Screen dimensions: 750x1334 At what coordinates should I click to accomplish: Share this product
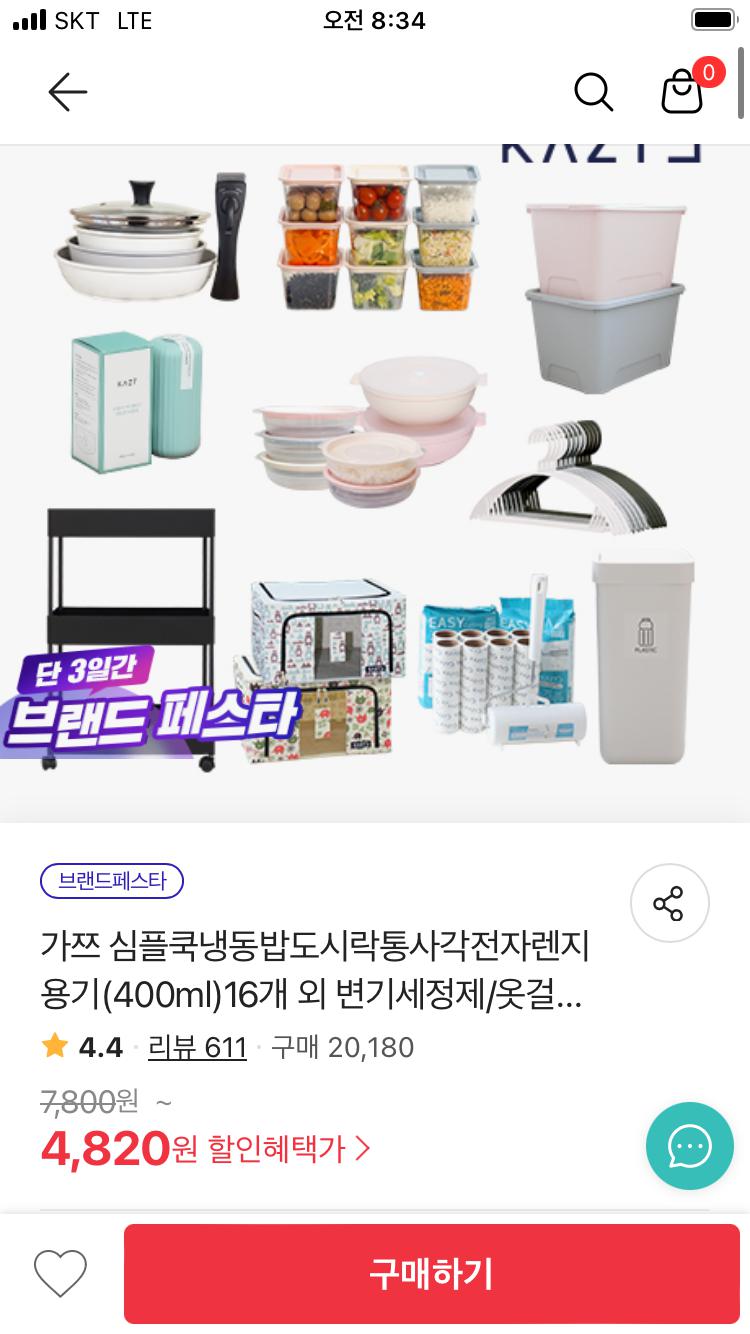(669, 903)
